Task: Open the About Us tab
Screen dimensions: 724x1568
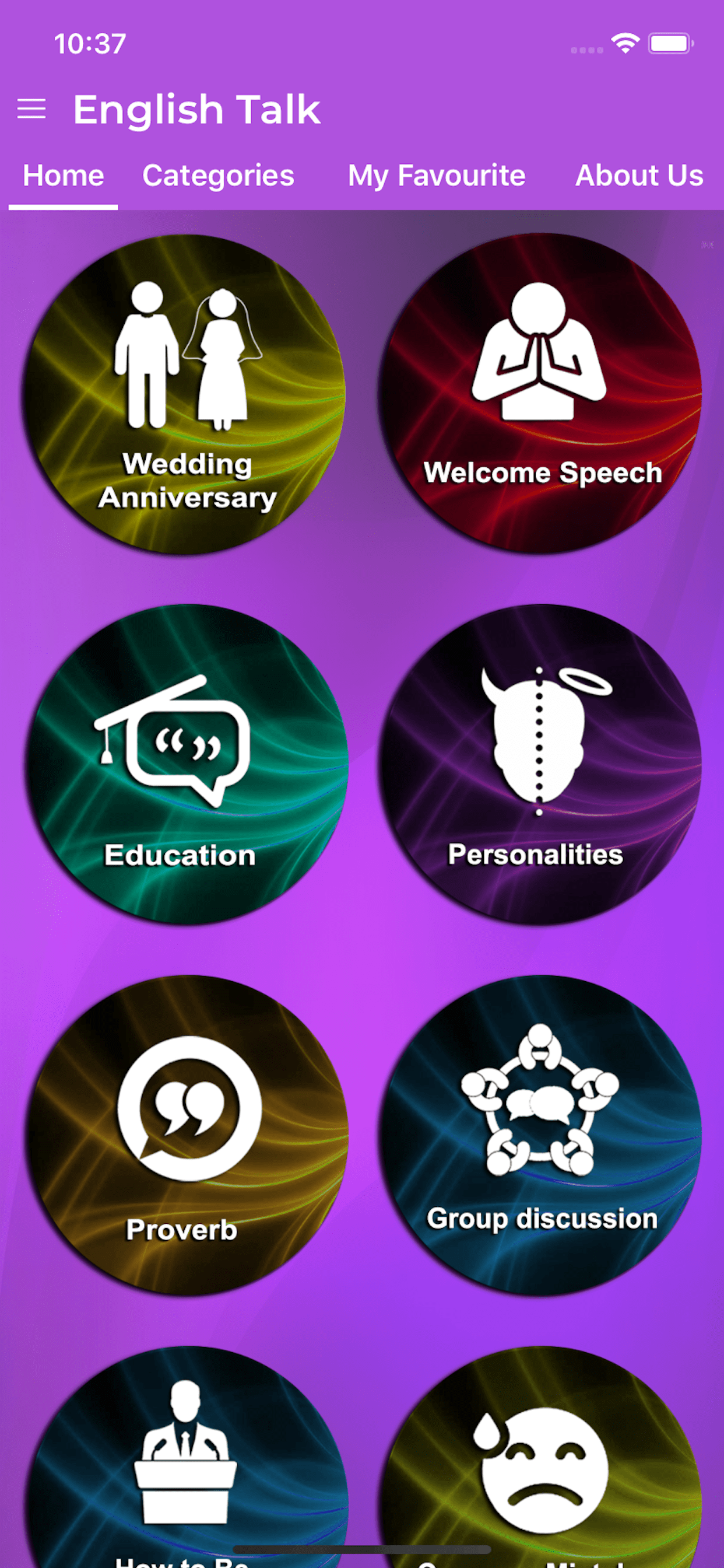Action: click(639, 176)
